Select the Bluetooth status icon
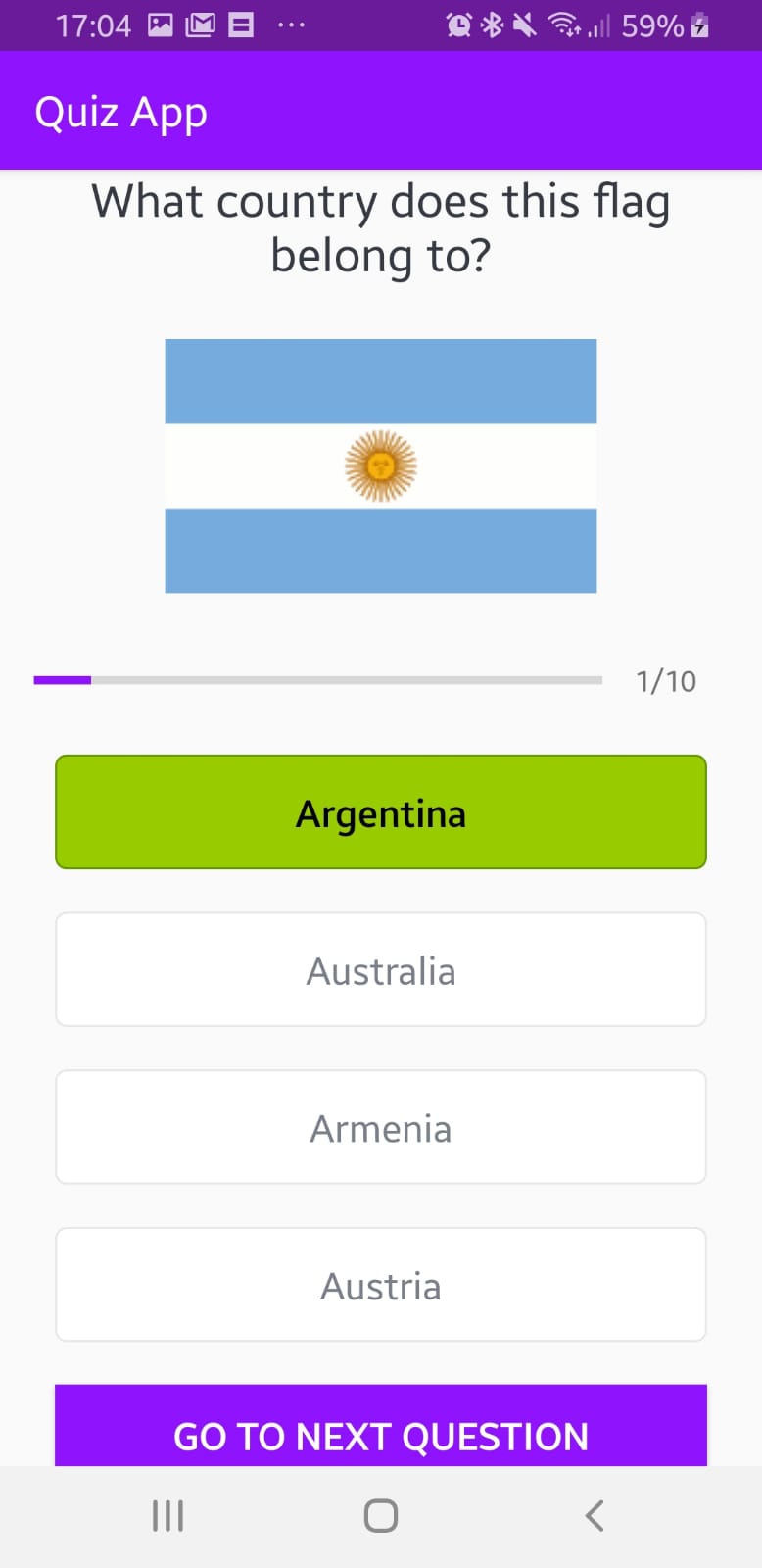This screenshot has width=762, height=1568. tap(492, 24)
